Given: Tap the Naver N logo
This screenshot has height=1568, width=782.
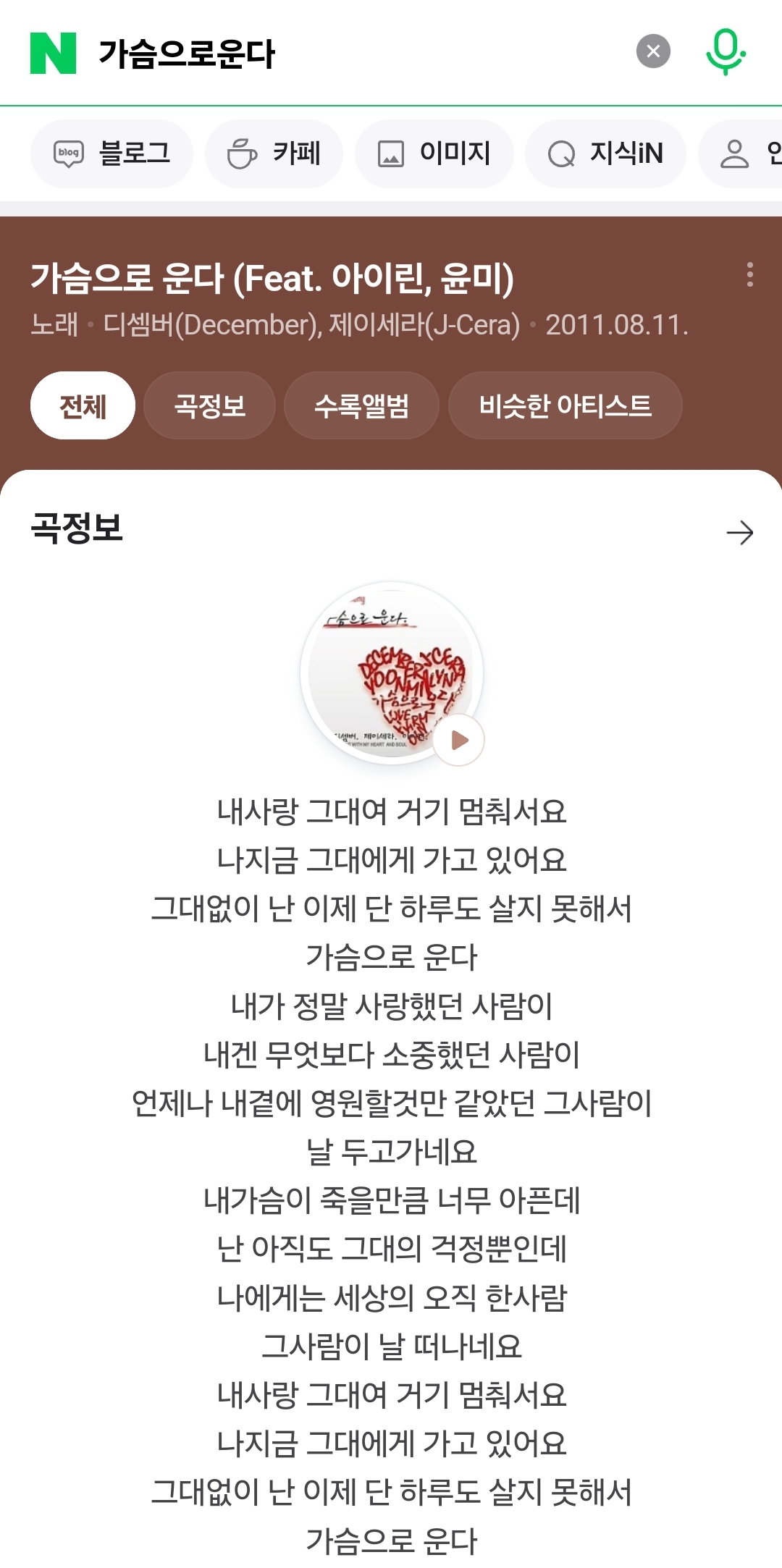Looking at the screenshot, I should click(x=53, y=53).
